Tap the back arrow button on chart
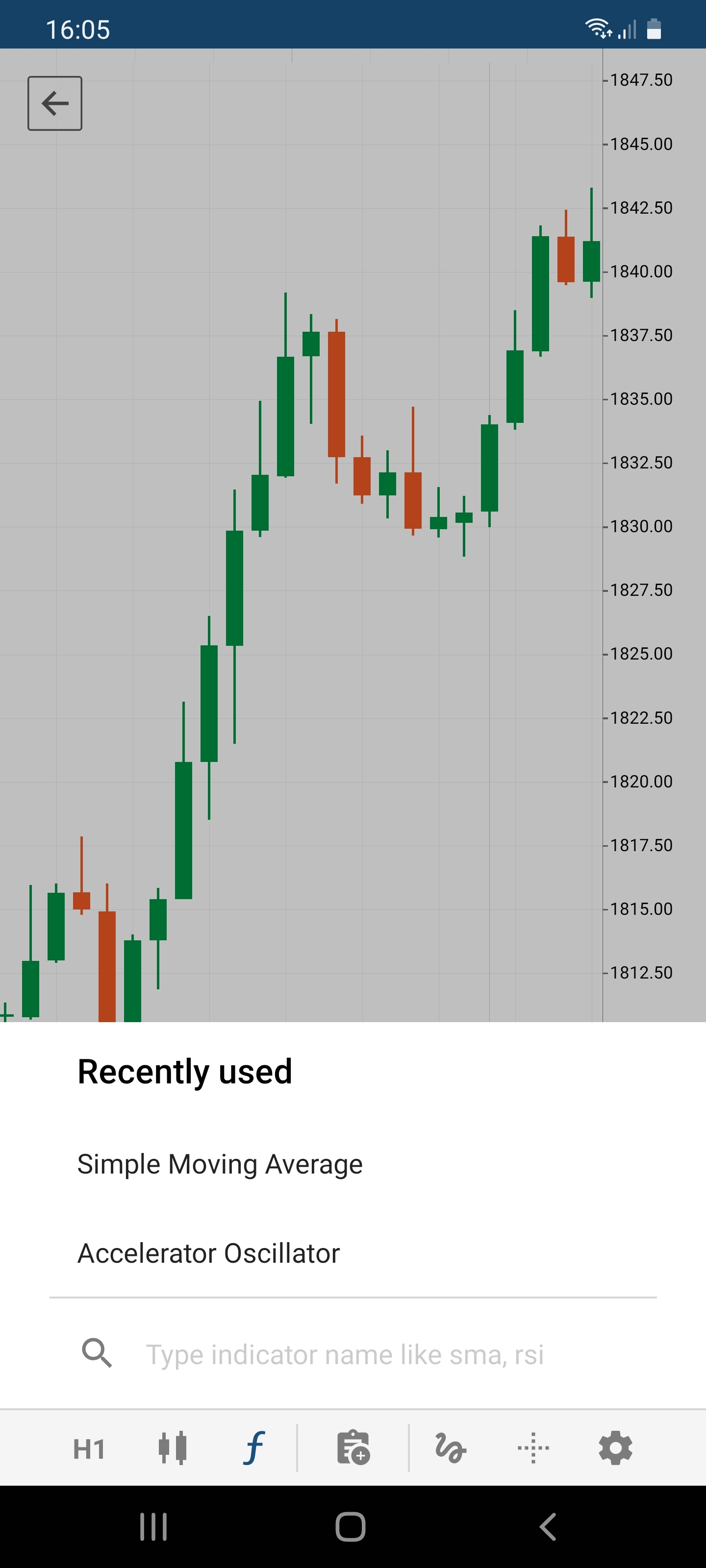Screen dimensions: 706x1568 coord(55,103)
